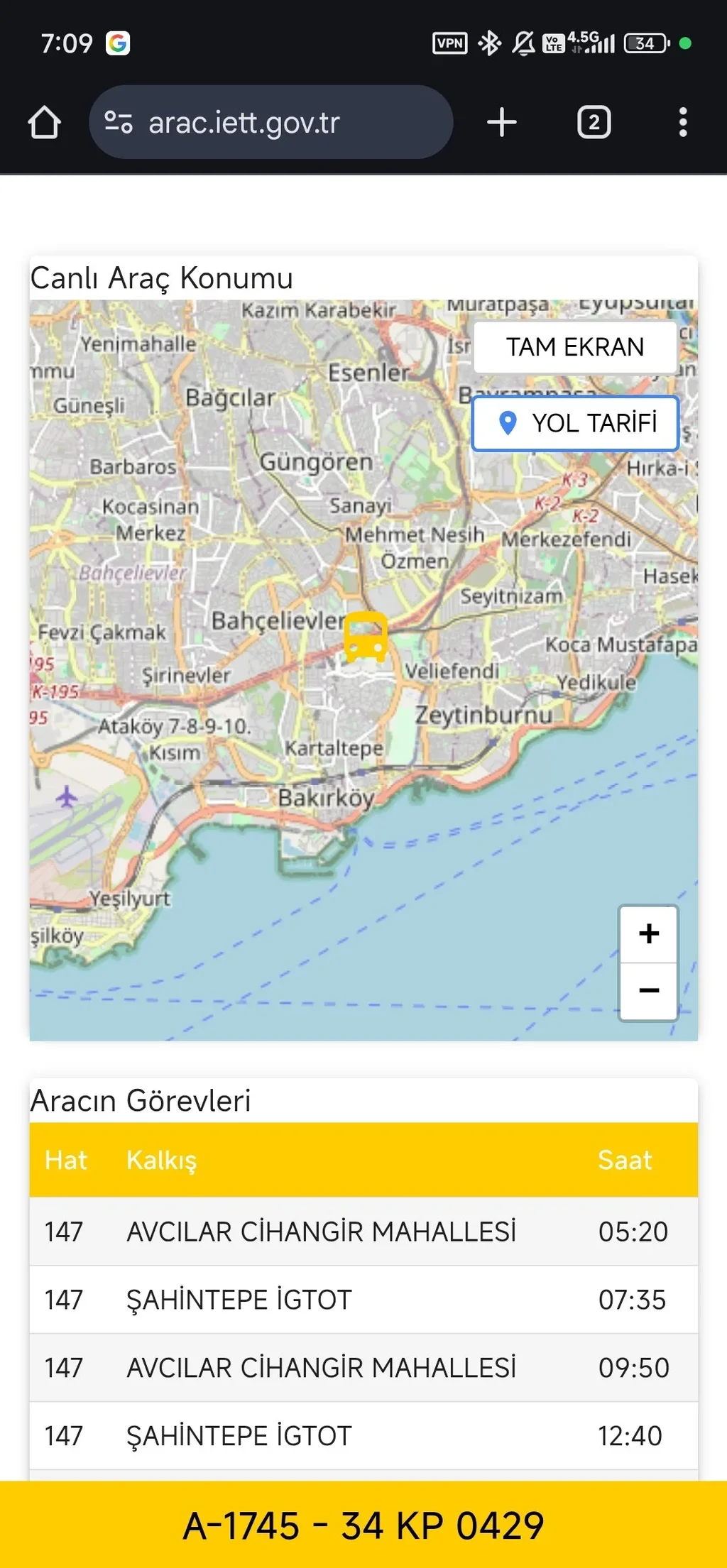Open the browser overflow menu
The image size is (727, 1568).
(x=682, y=122)
